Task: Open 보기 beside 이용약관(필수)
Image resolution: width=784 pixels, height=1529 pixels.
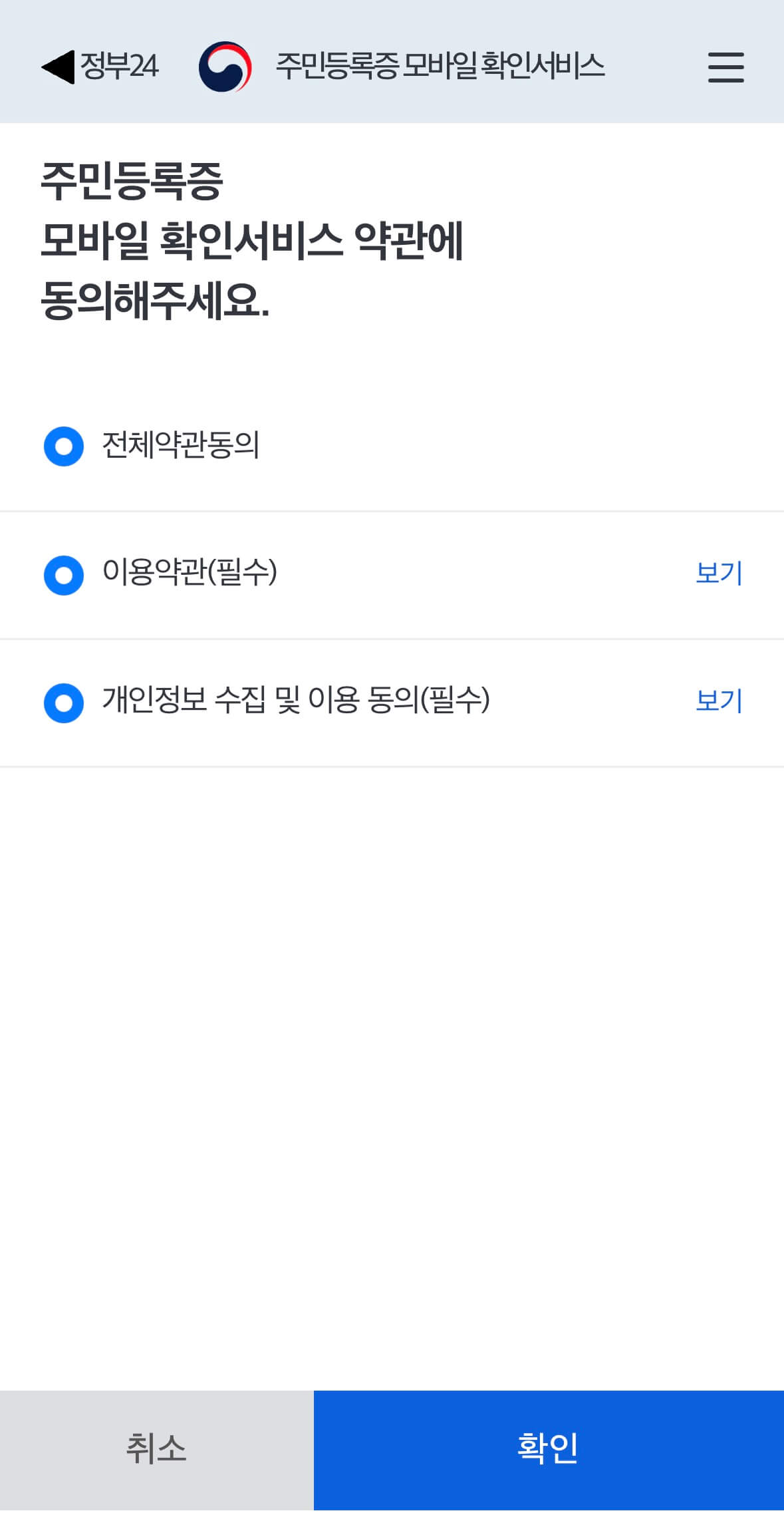Action: tap(719, 574)
